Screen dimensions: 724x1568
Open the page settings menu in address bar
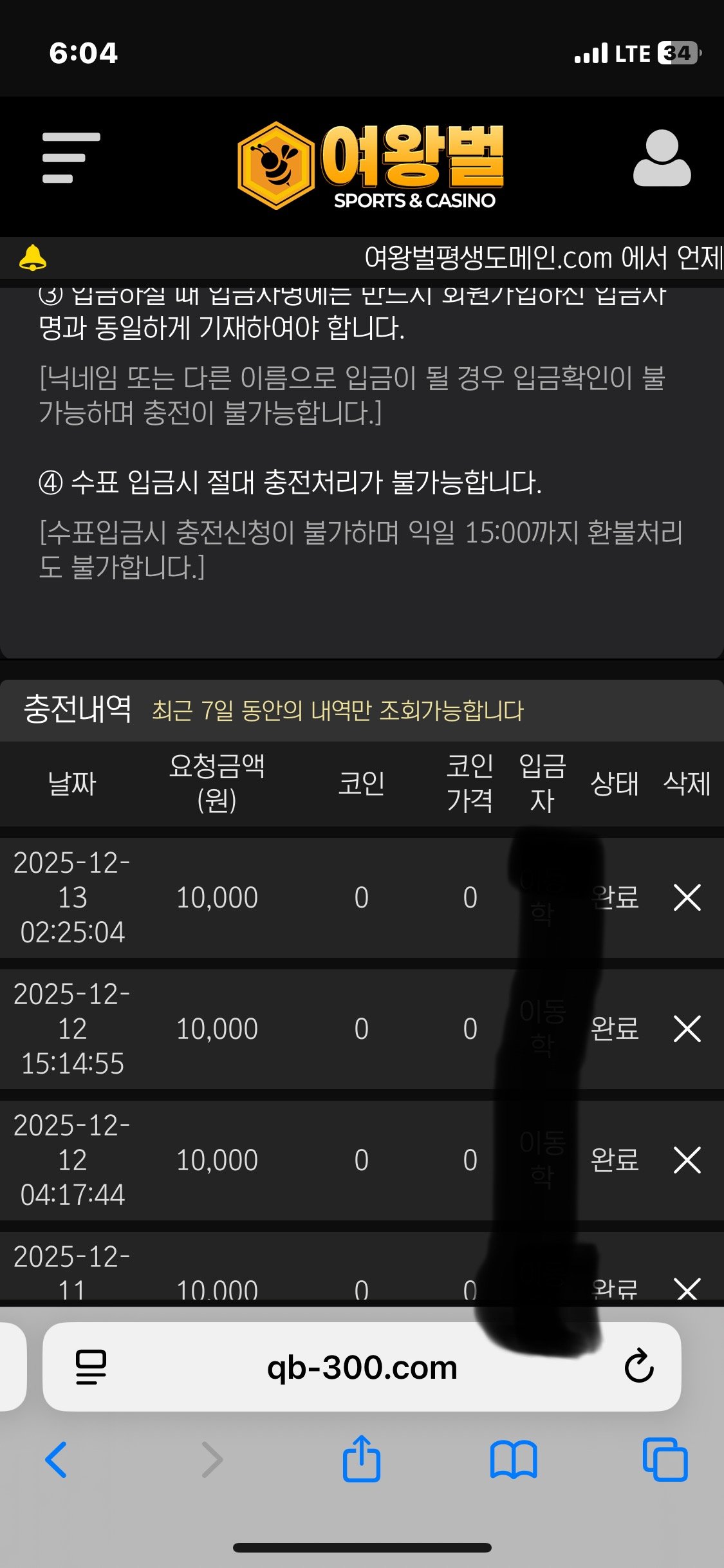coord(91,1367)
